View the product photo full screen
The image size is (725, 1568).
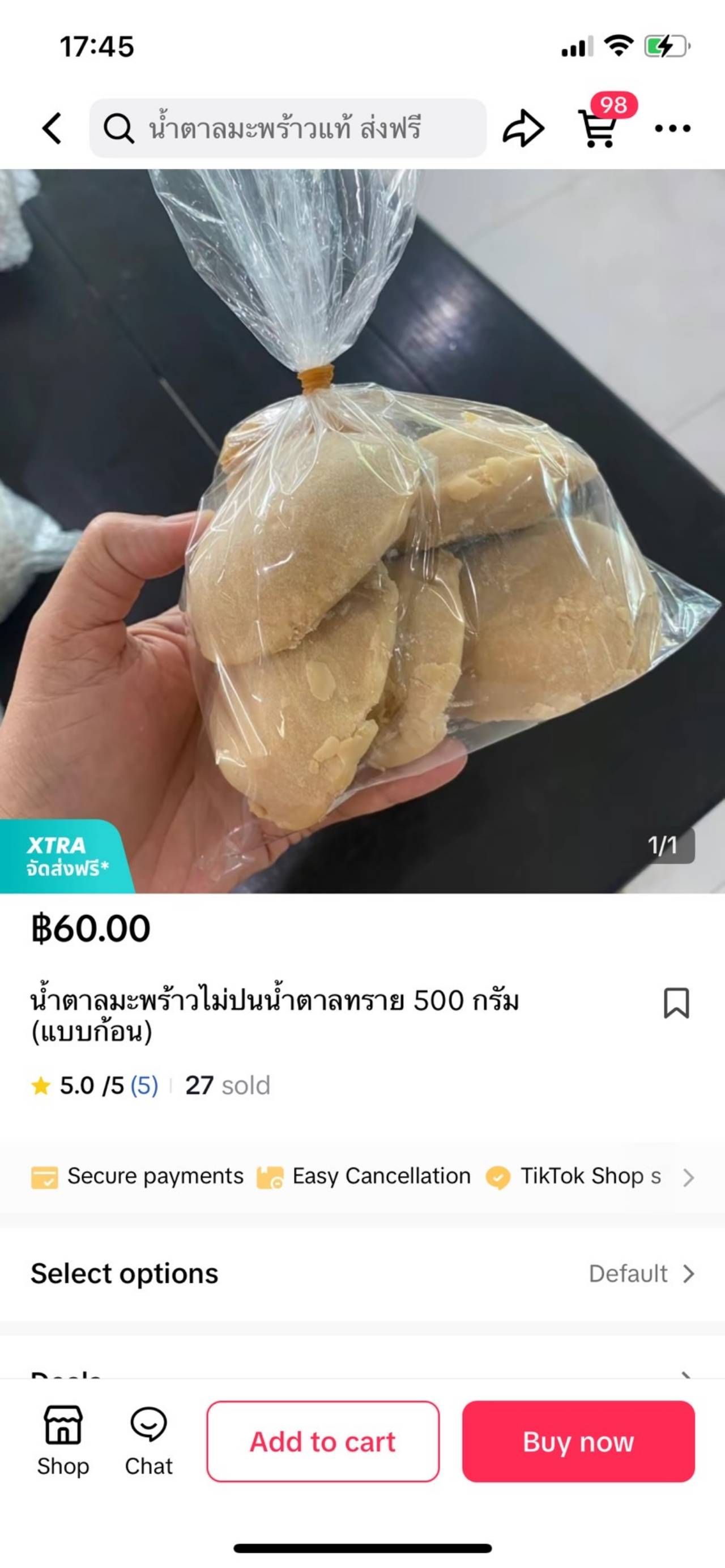(362, 531)
